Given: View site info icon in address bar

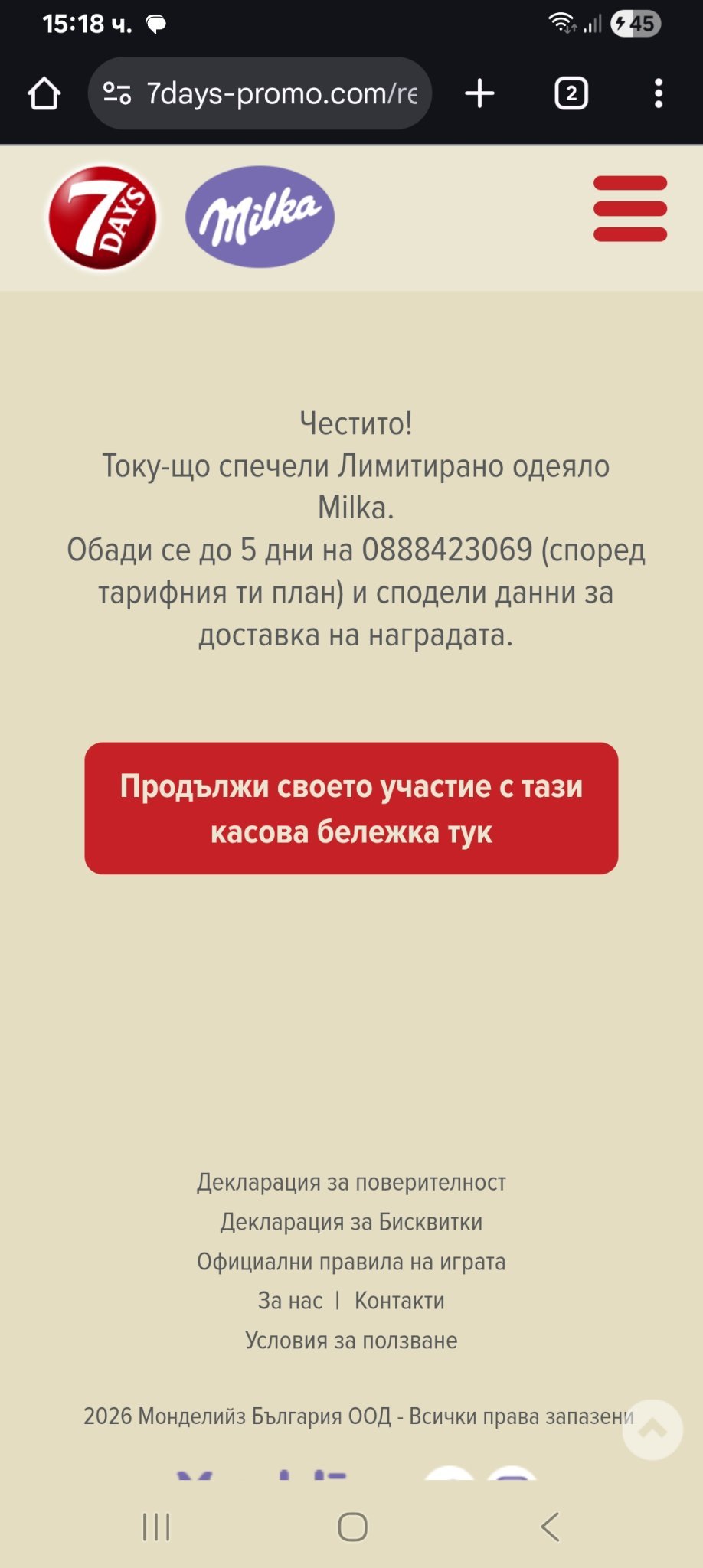Looking at the screenshot, I should click(117, 93).
